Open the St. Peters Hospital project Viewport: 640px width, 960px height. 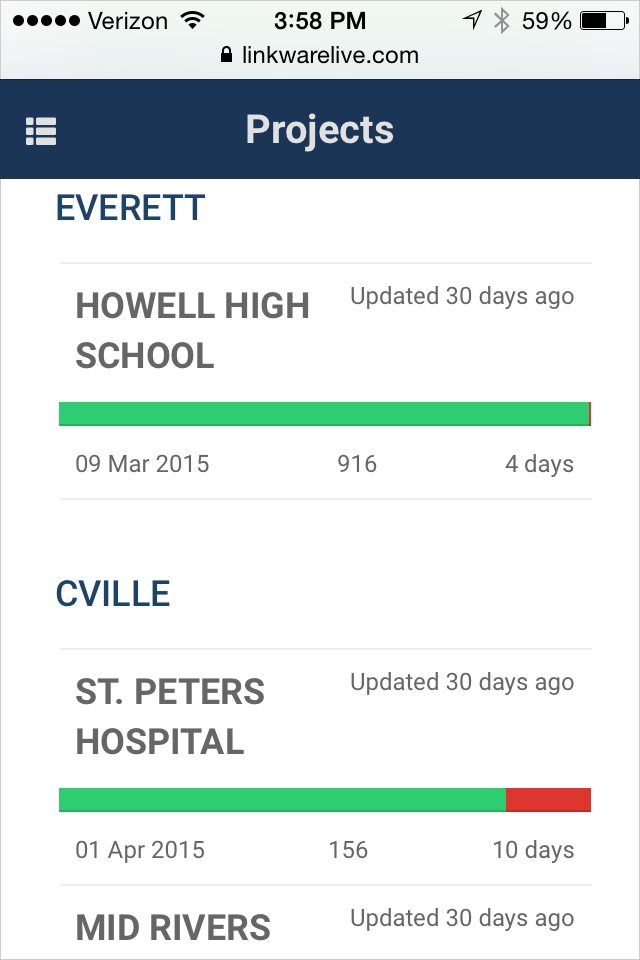(x=170, y=716)
